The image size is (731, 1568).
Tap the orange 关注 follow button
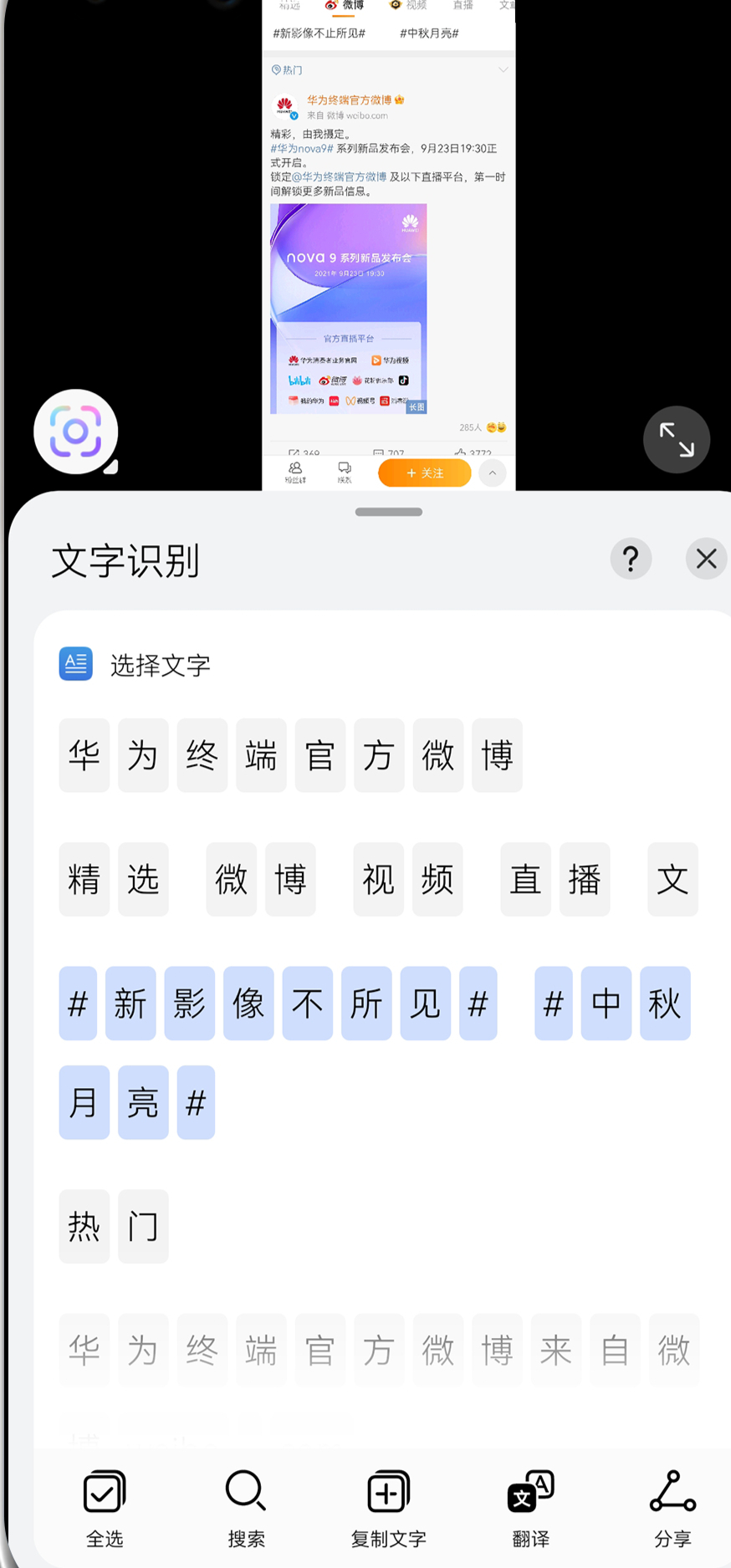[x=424, y=472]
